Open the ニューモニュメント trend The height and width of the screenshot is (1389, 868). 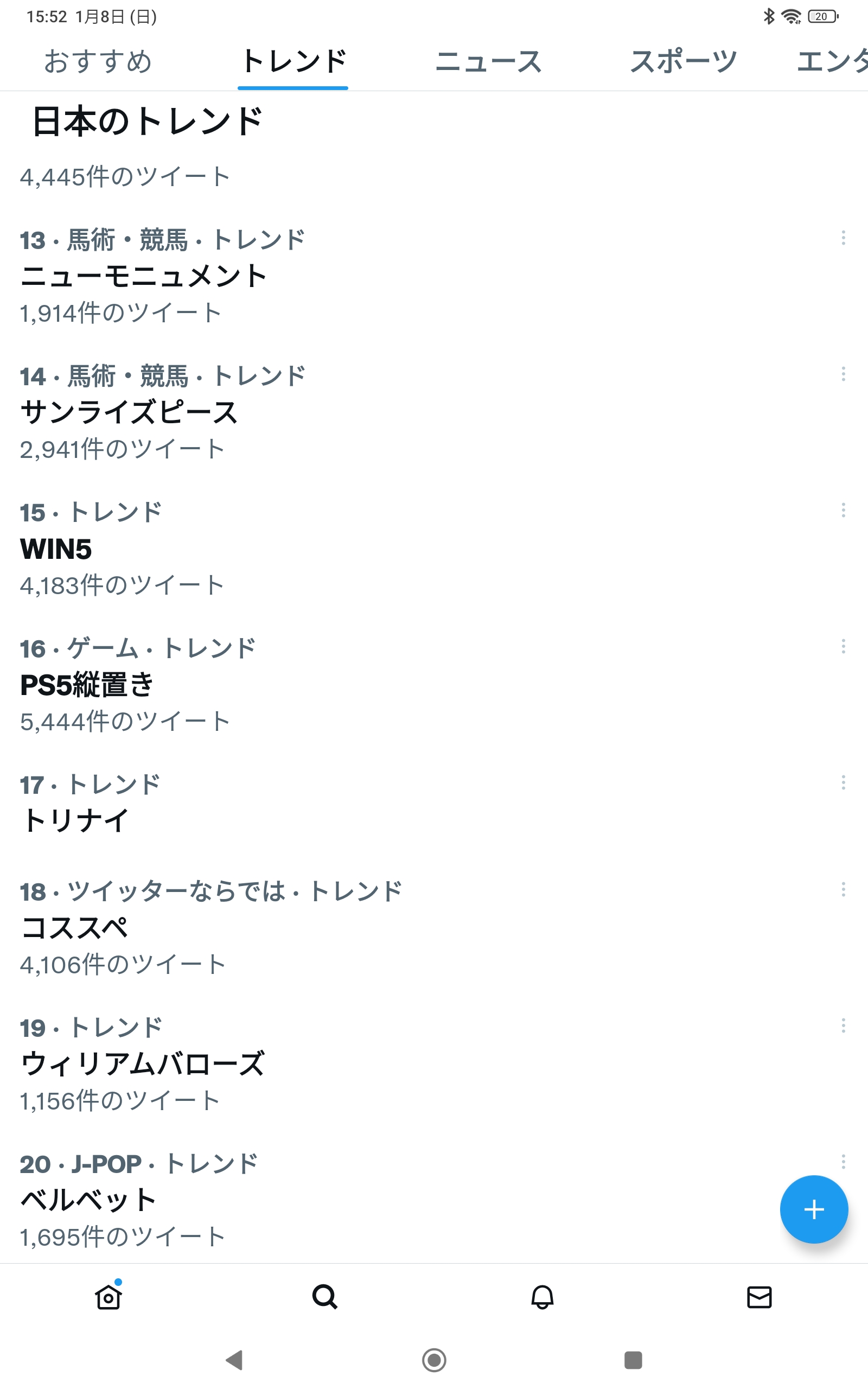[144, 276]
